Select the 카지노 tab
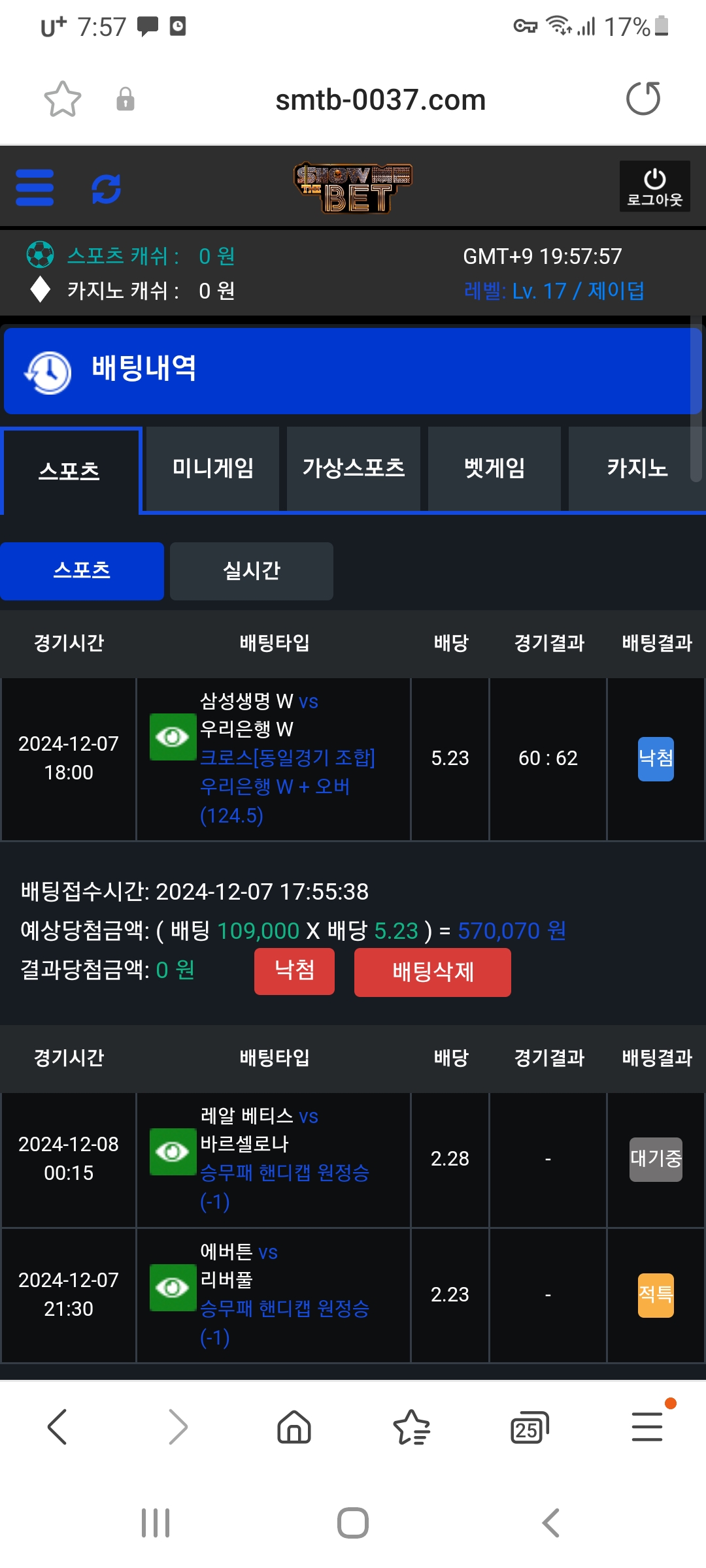706x1568 pixels. [x=637, y=468]
